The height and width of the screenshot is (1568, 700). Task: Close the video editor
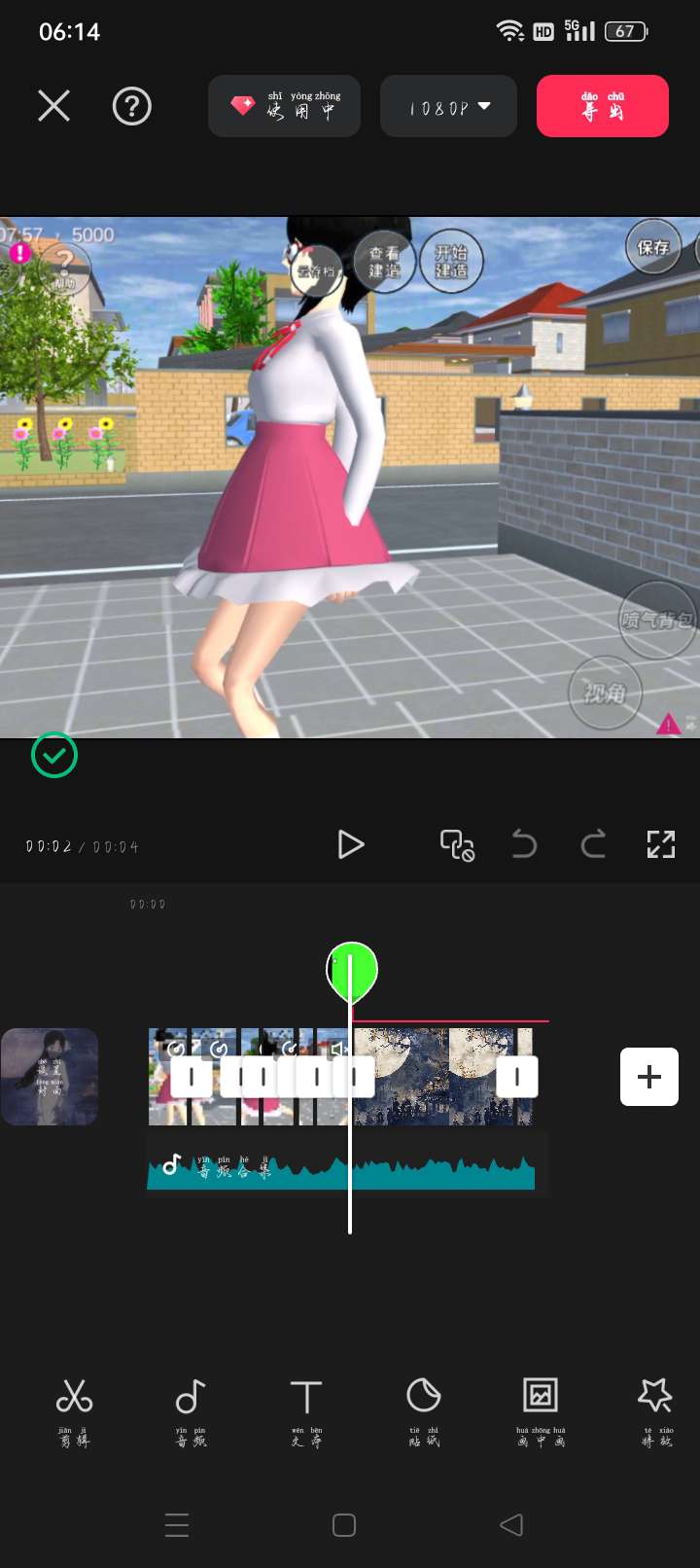[x=54, y=105]
